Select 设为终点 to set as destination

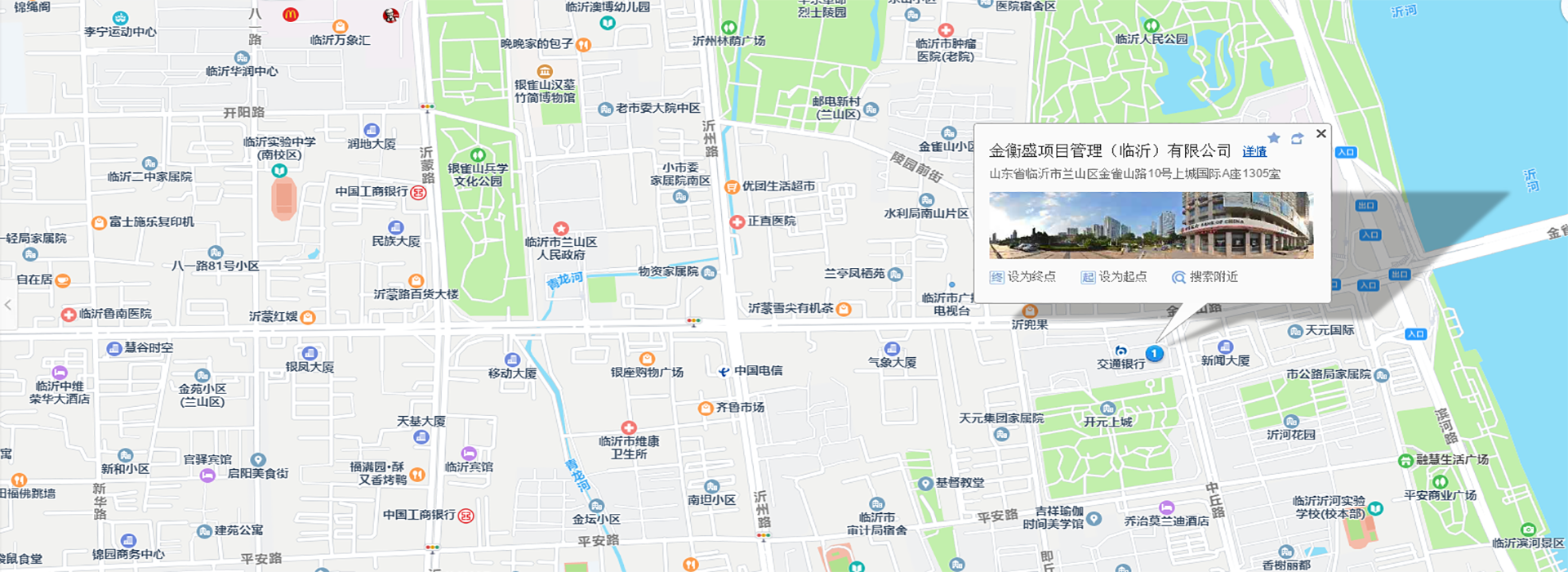tap(1023, 277)
